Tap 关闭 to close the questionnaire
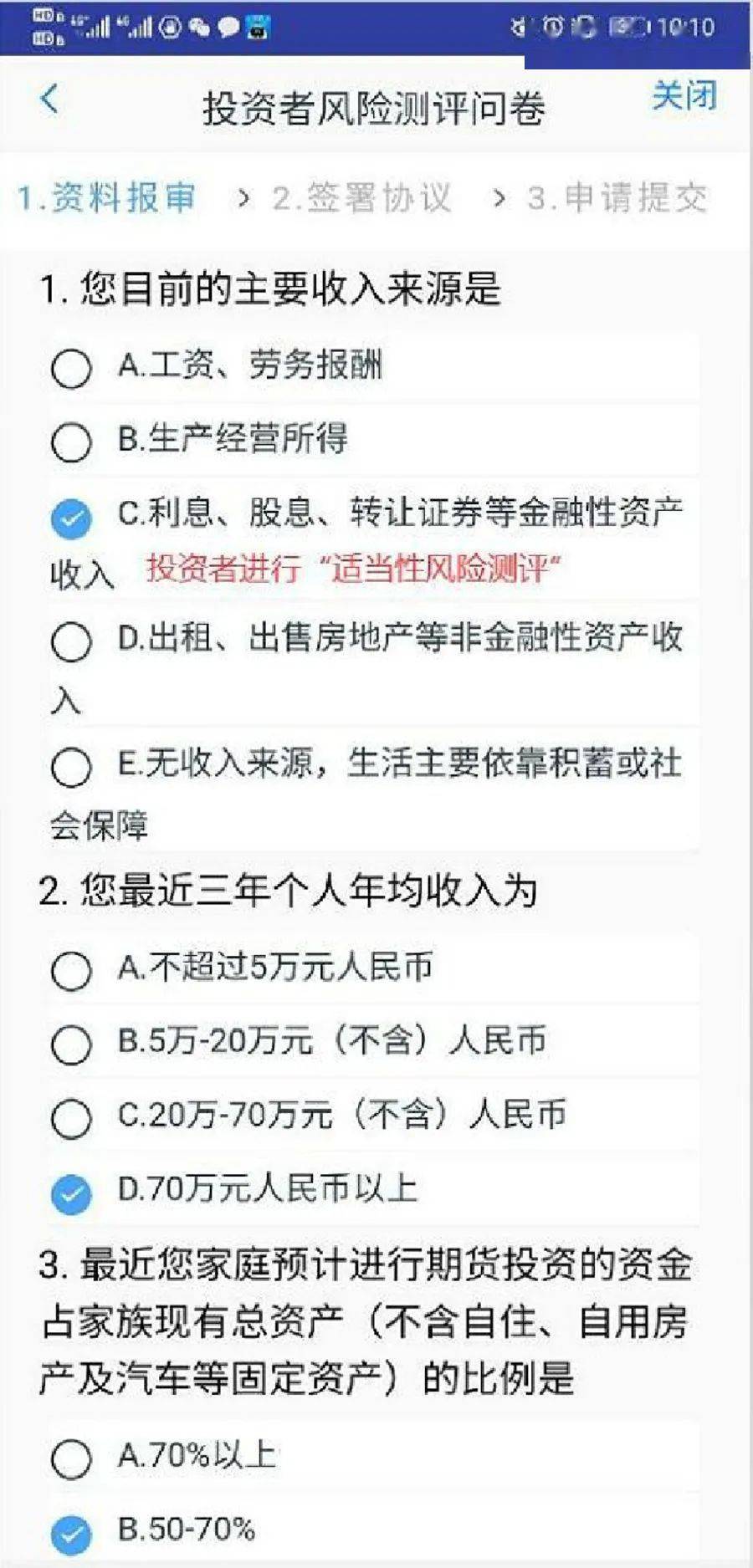The height and width of the screenshot is (1568, 753). [x=684, y=95]
